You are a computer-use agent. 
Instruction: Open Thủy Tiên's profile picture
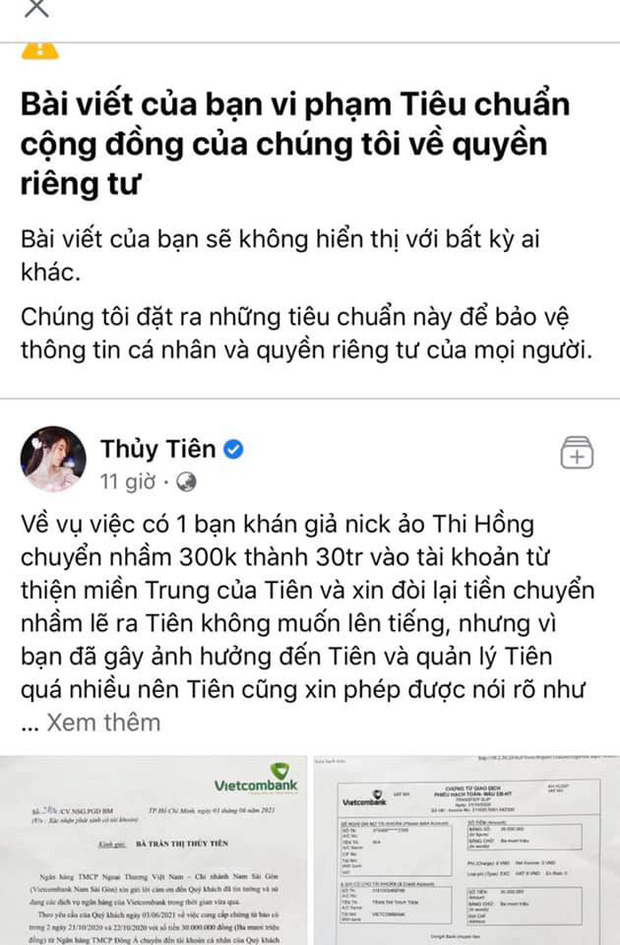click(x=54, y=461)
